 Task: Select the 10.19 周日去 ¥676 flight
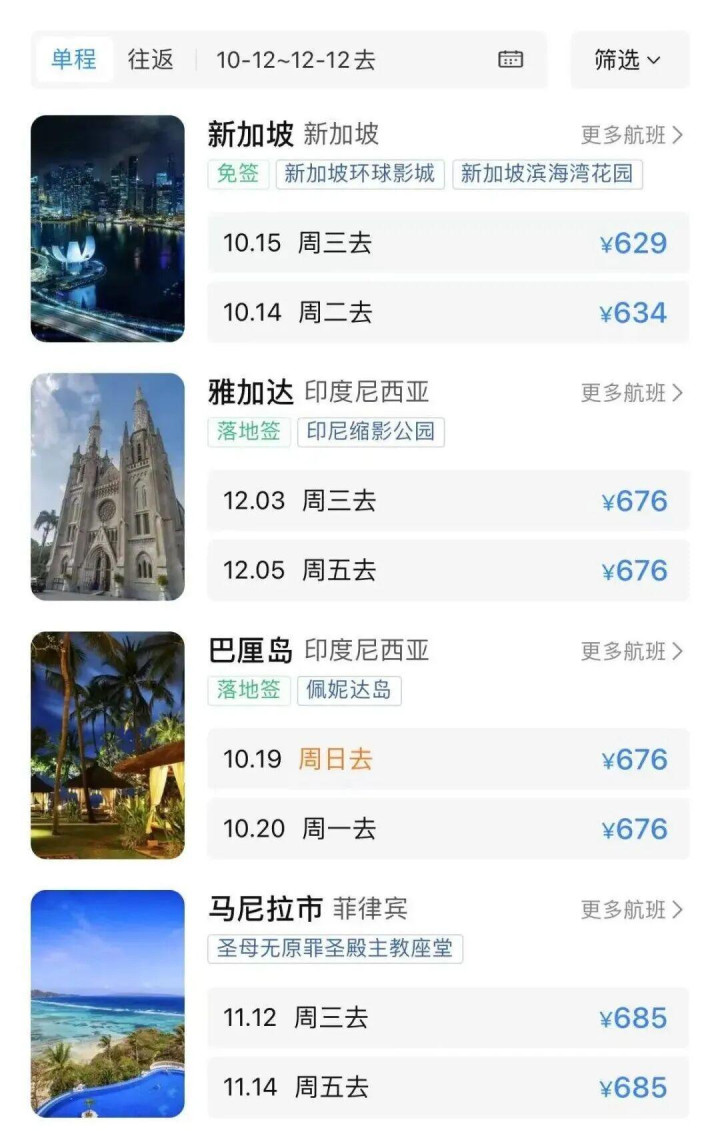447,759
